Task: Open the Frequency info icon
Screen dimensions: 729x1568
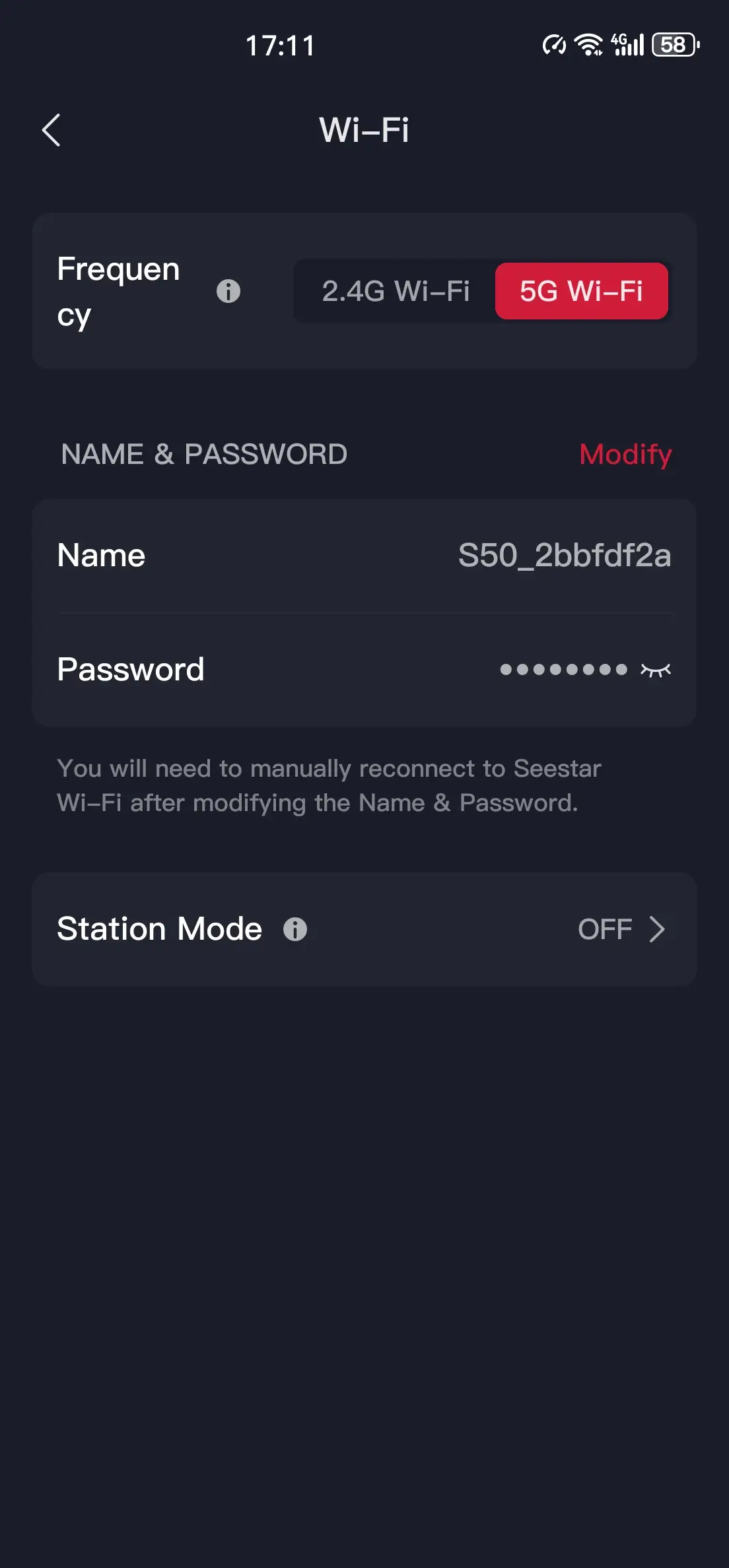Action: 228,291
